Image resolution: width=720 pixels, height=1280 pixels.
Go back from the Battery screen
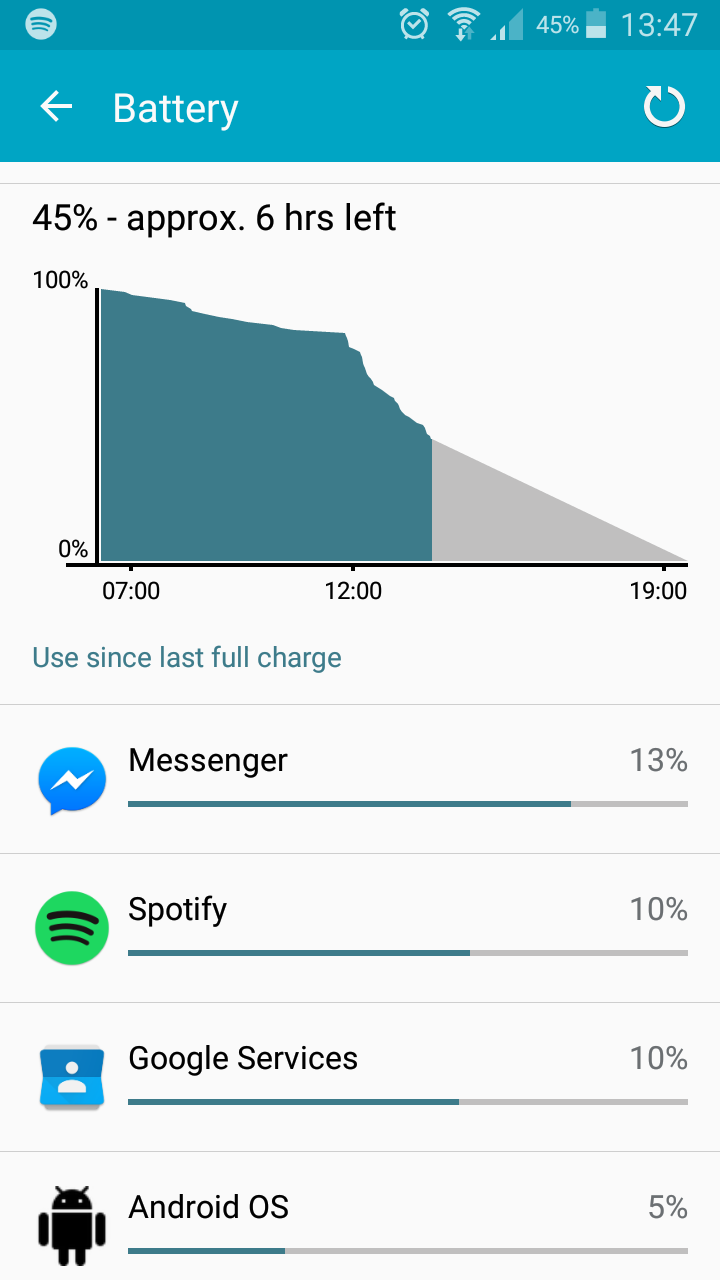[x=57, y=107]
